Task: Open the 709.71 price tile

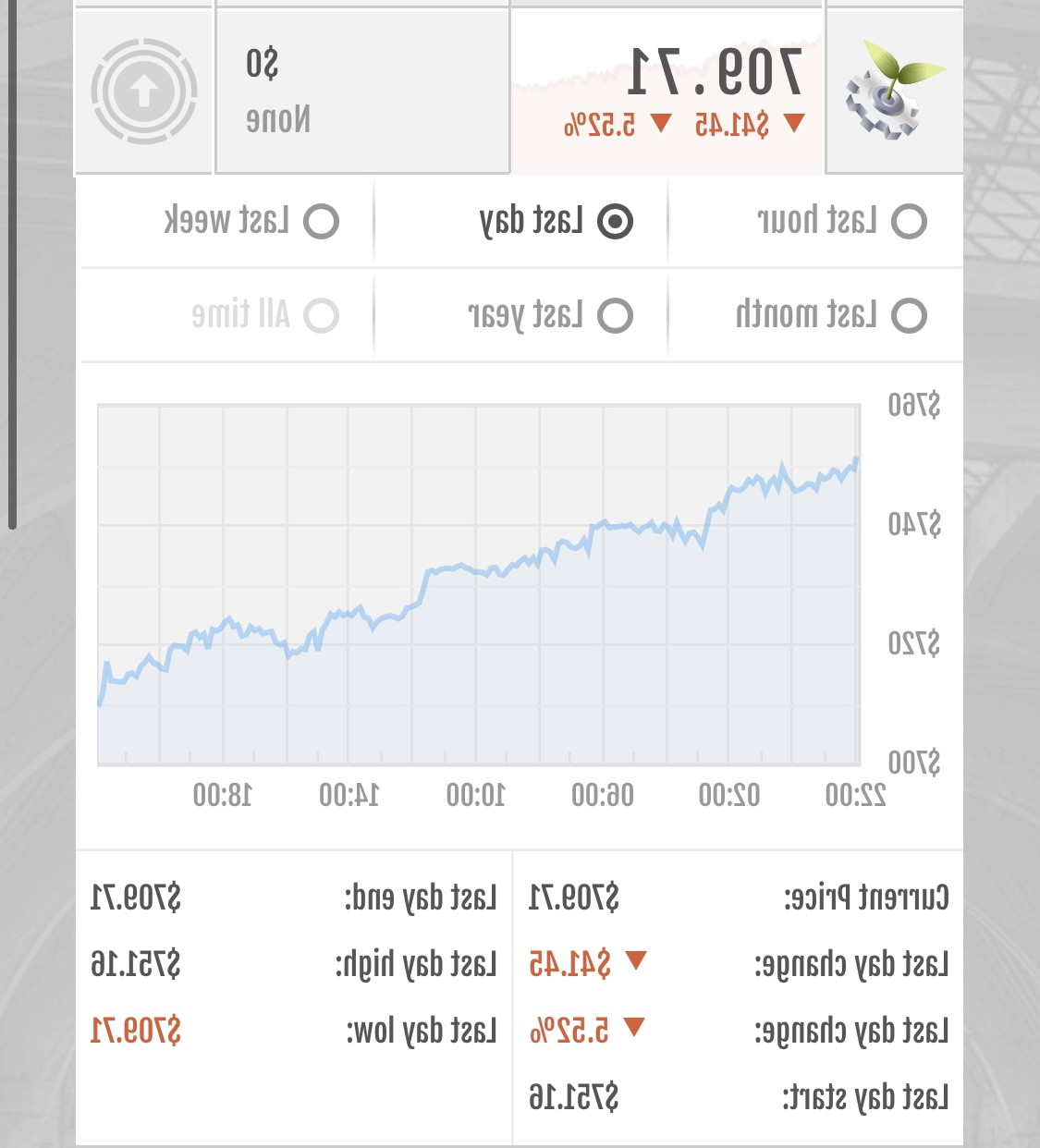Action: (x=667, y=91)
